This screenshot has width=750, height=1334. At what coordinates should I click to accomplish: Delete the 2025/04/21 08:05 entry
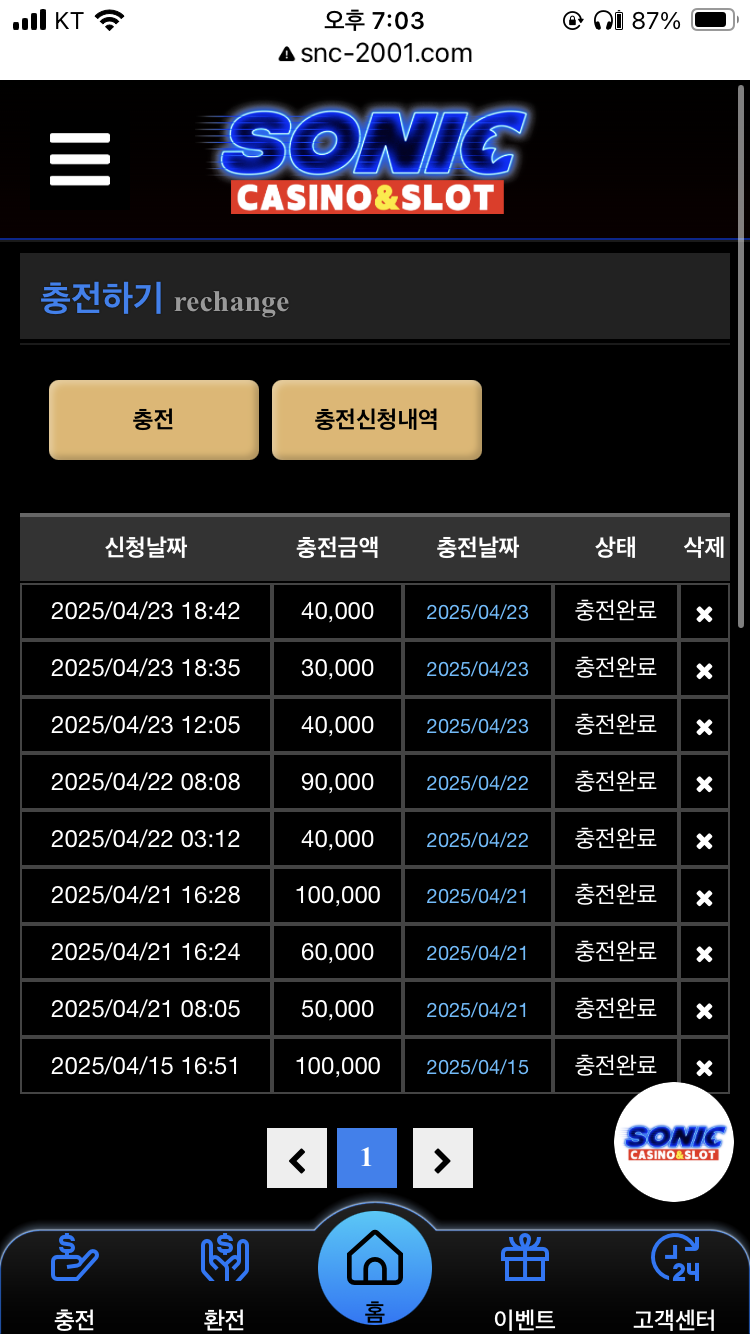(x=704, y=1011)
